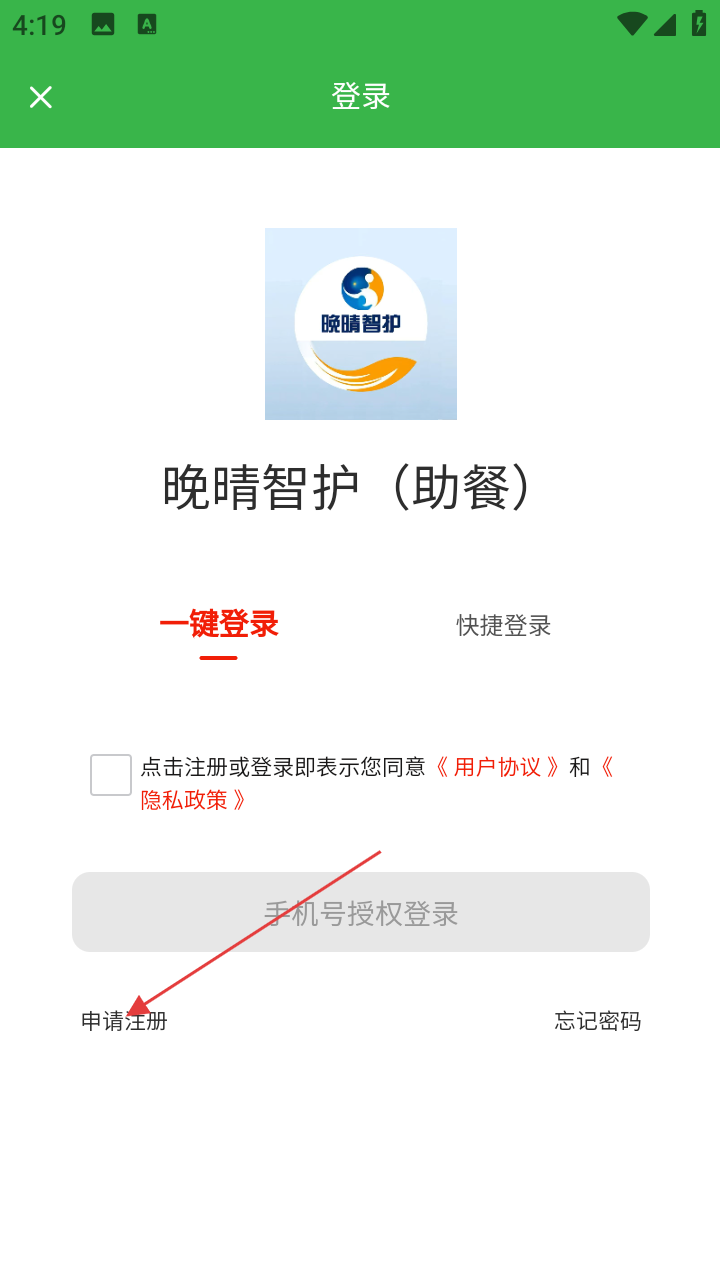Open the 用户协议 link

pyautogui.click(x=497, y=767)
